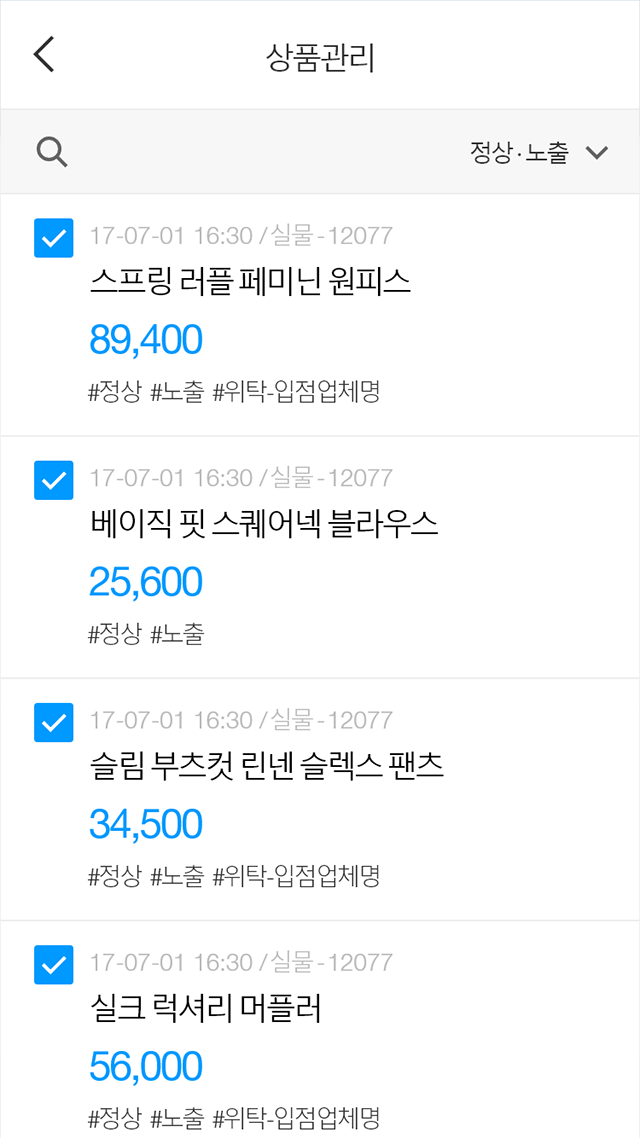
Task: Uncheck the 스프링 러플 페미닌 원피스 checkbox
Action: click(54, 238)
